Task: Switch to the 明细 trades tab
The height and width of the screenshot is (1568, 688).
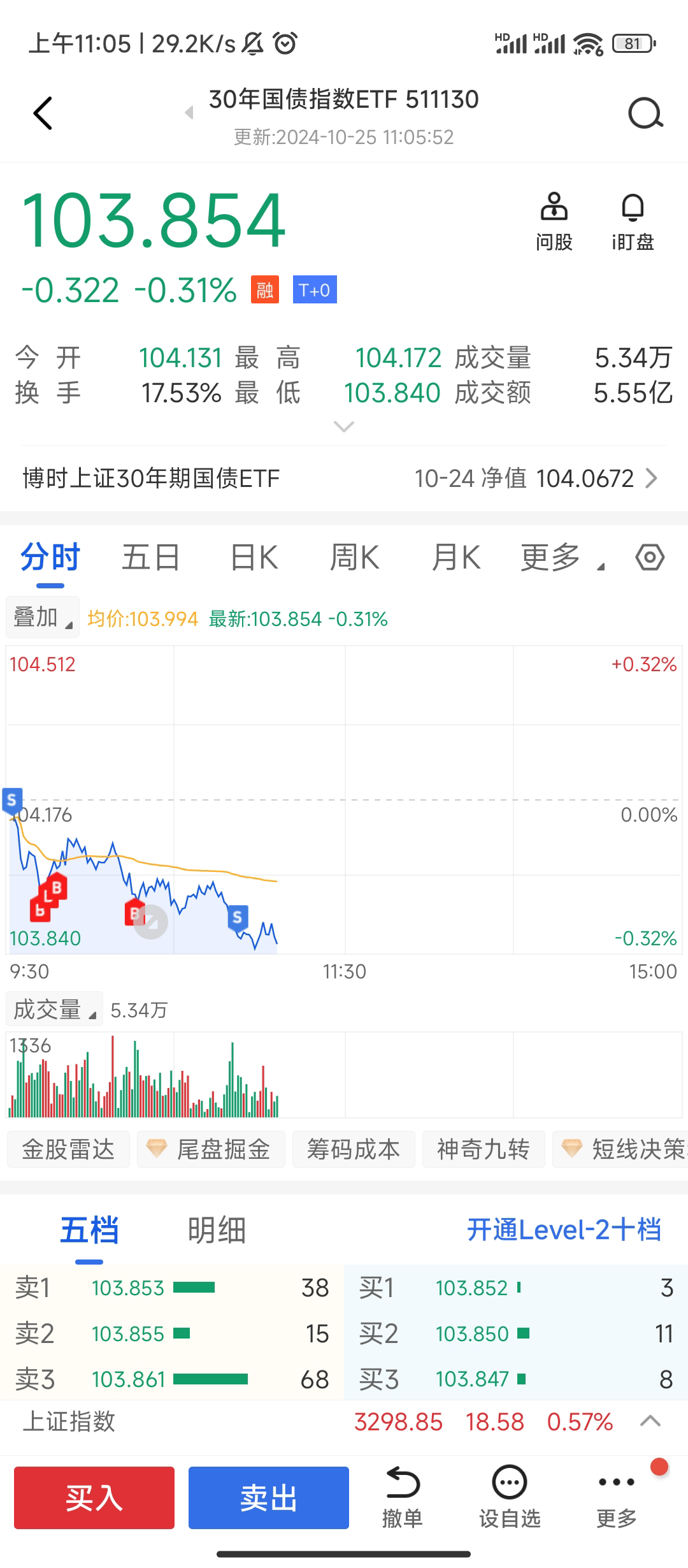Action: [x=217, y=1230]
